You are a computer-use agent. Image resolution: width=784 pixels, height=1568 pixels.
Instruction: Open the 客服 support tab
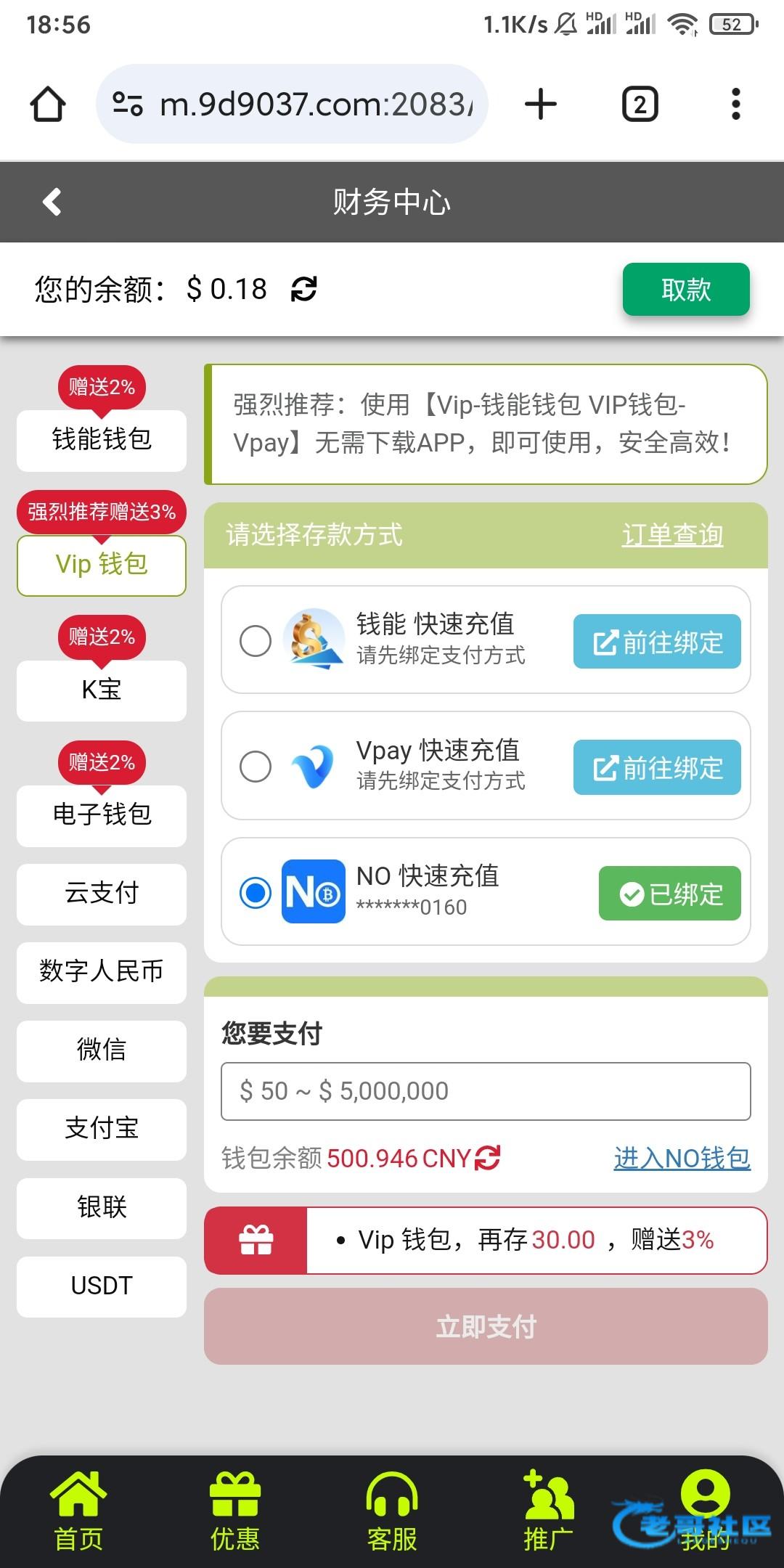(392, 1511)
